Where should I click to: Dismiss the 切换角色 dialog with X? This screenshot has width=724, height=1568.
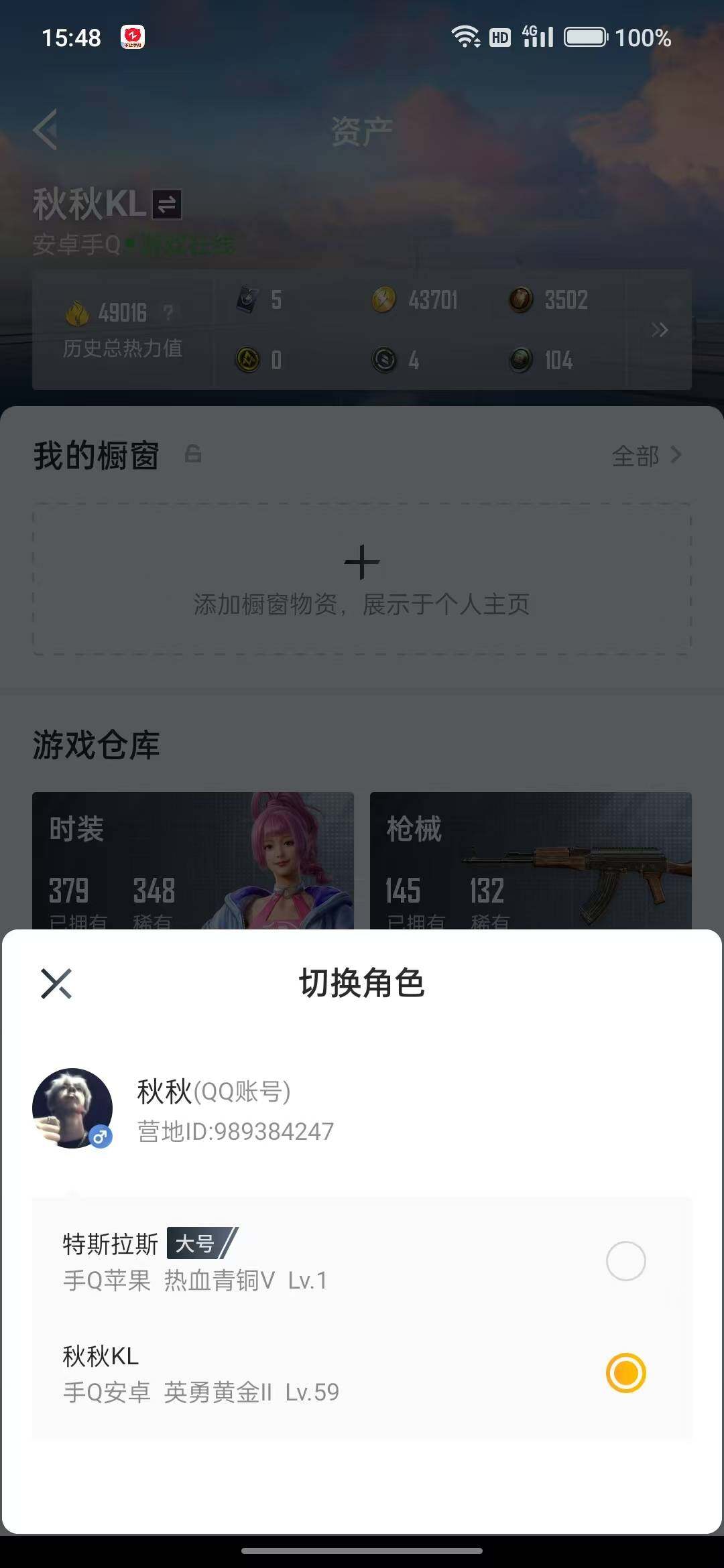57,983
